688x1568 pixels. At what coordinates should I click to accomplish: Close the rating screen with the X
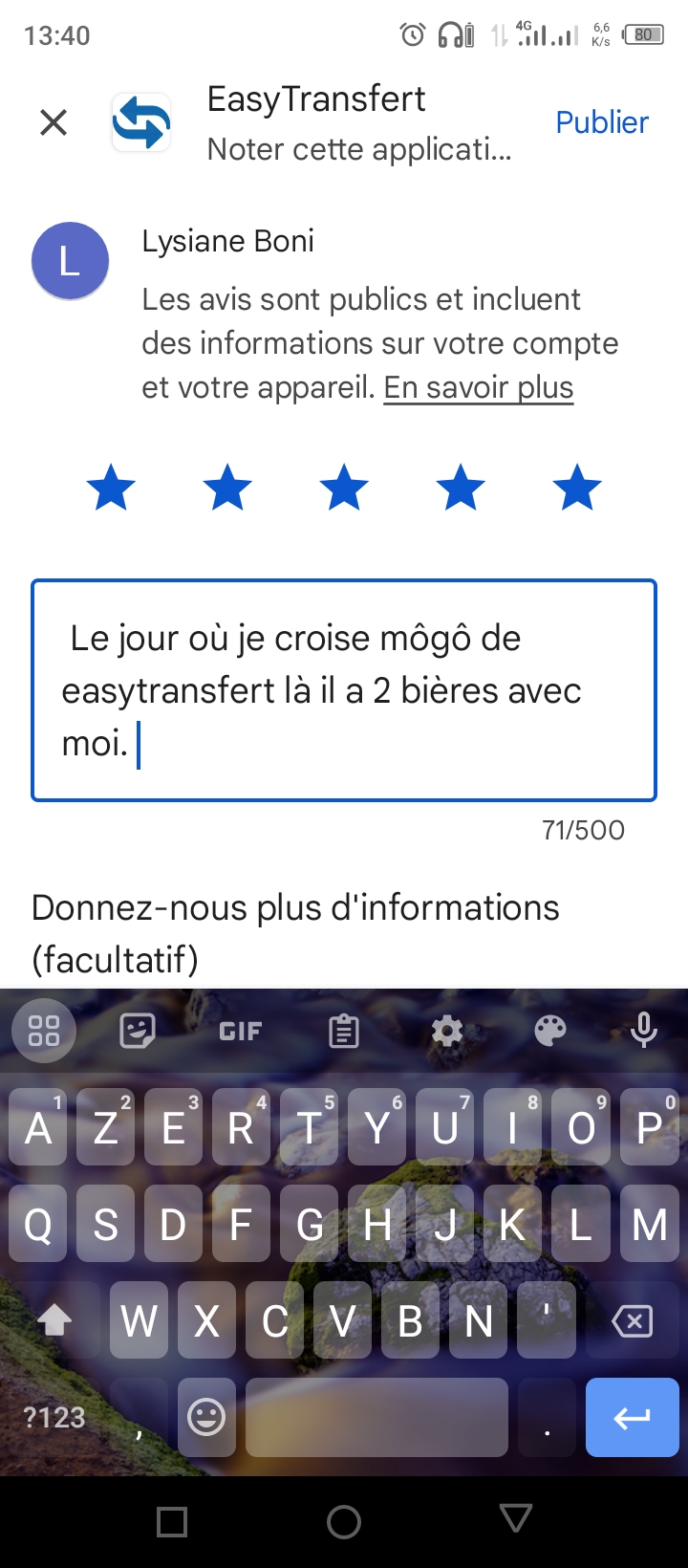(x=54, y=122)
